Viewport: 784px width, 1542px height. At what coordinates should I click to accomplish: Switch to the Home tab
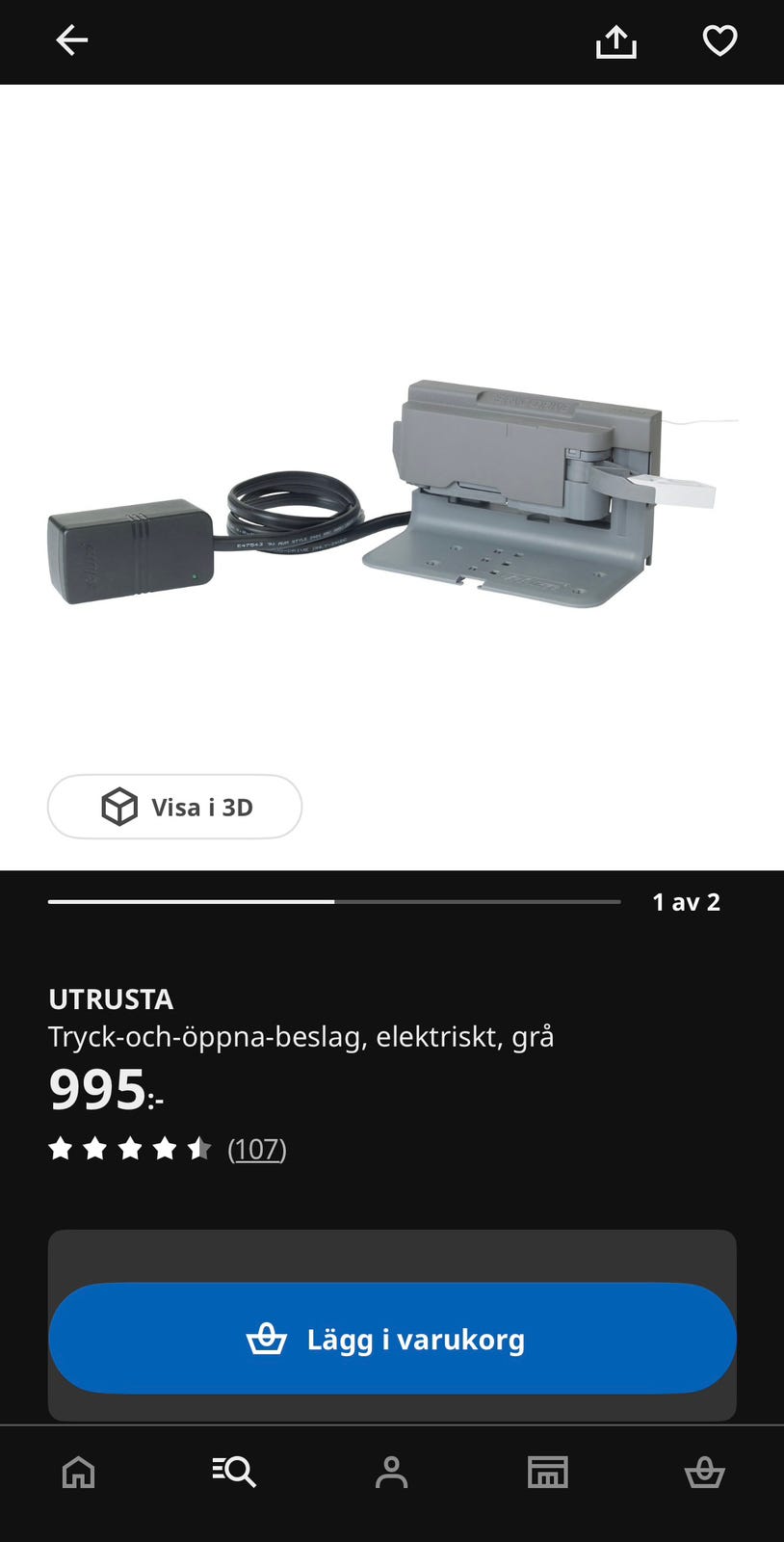click(79, 1473)
